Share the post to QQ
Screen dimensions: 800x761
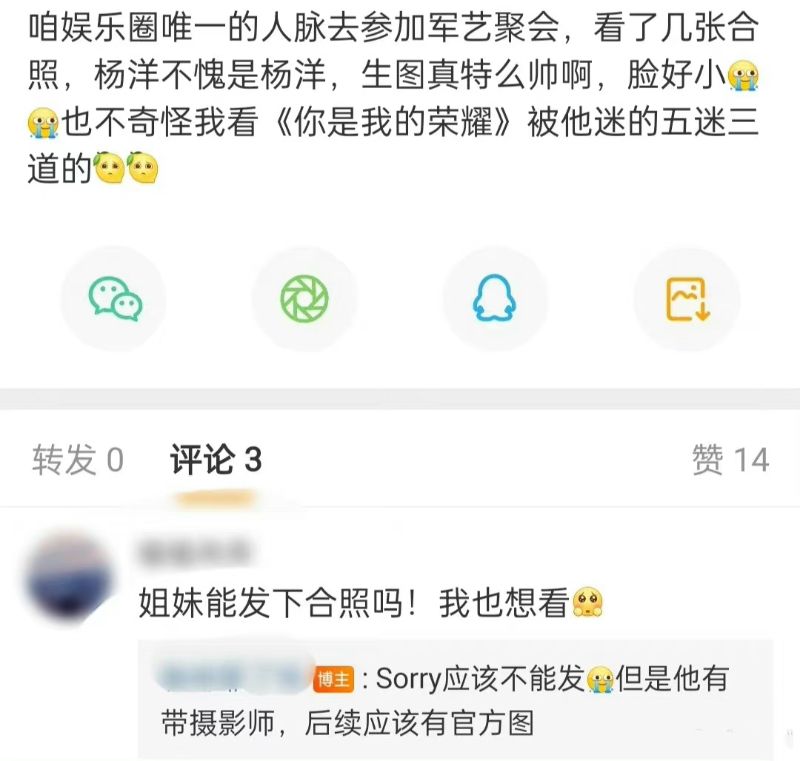click(x=495, y=299)
